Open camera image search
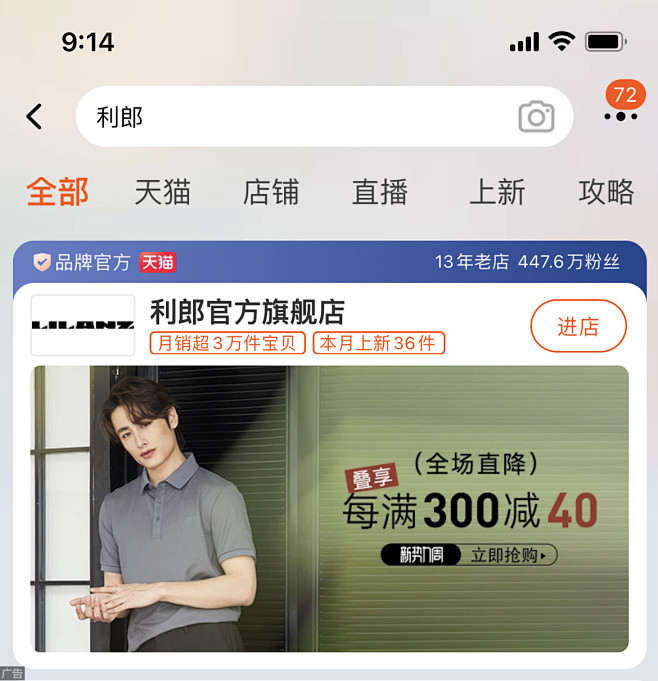This screenshot has height=681, width=658. pyautogui.click(x=536, y=117)
